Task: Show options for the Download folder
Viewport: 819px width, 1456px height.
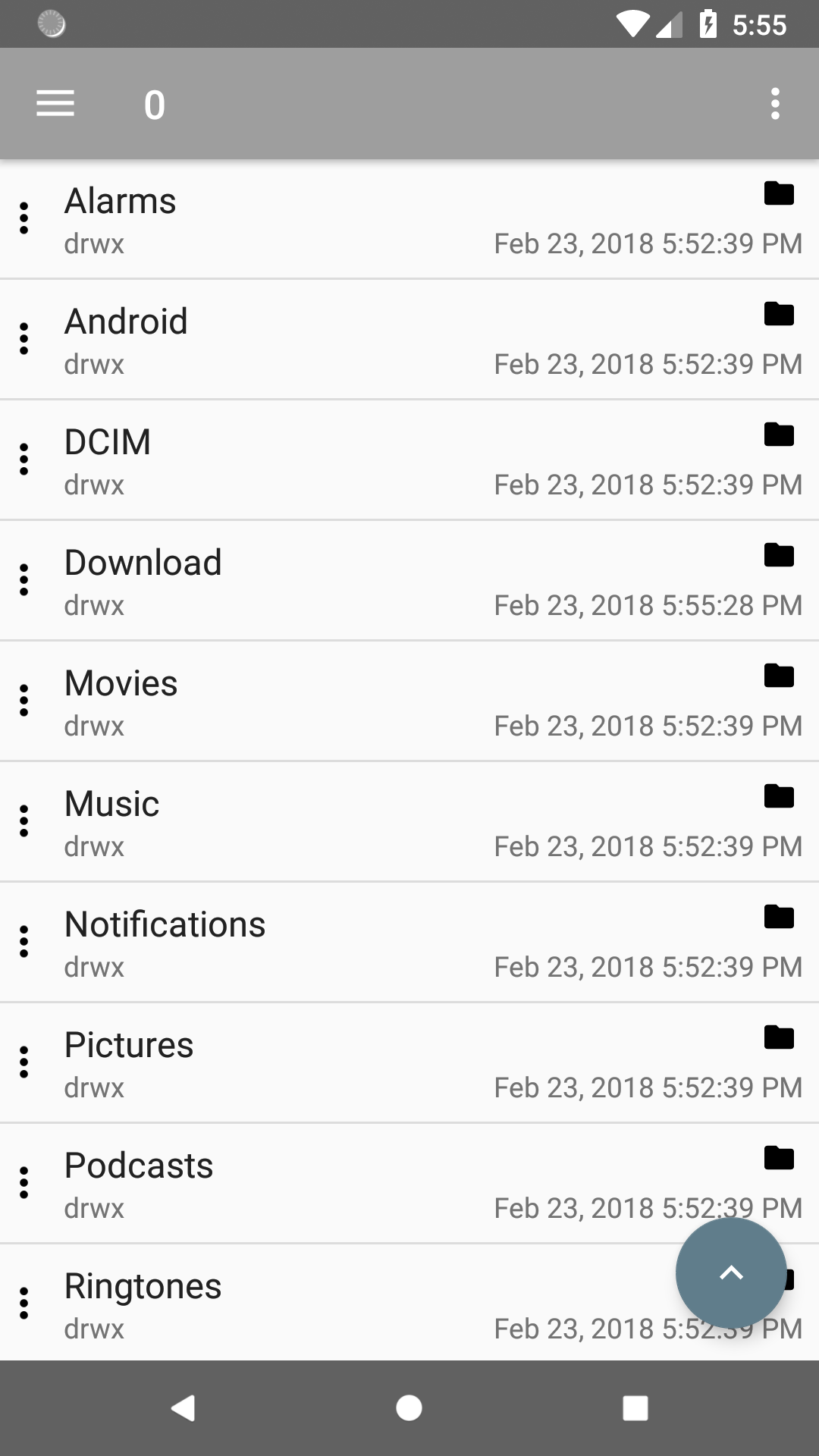Action: (24, 580)
